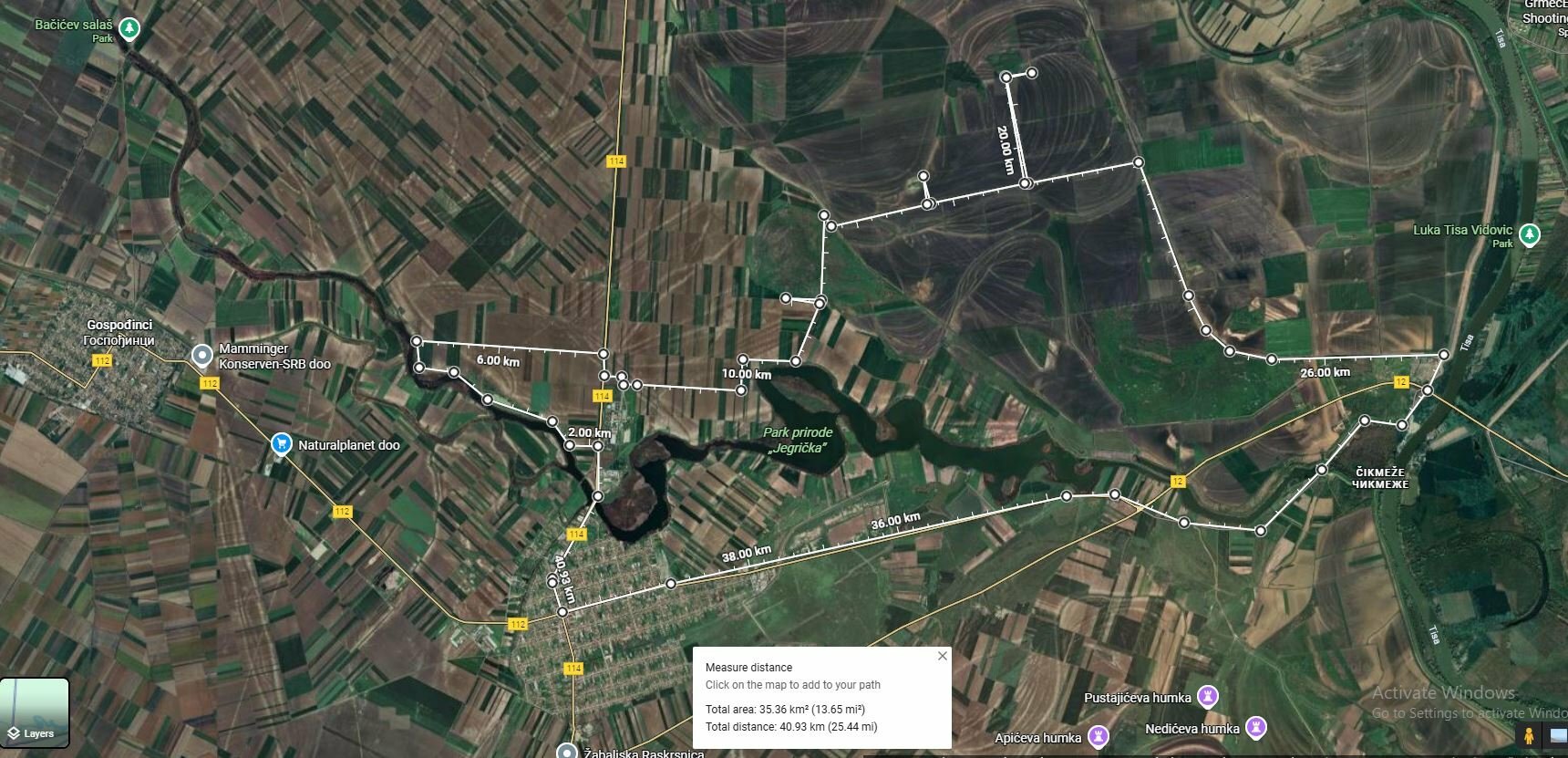
Task: Open the Mamminger Konserven-SRB doo place marker
Action: (x=202, y=356)
